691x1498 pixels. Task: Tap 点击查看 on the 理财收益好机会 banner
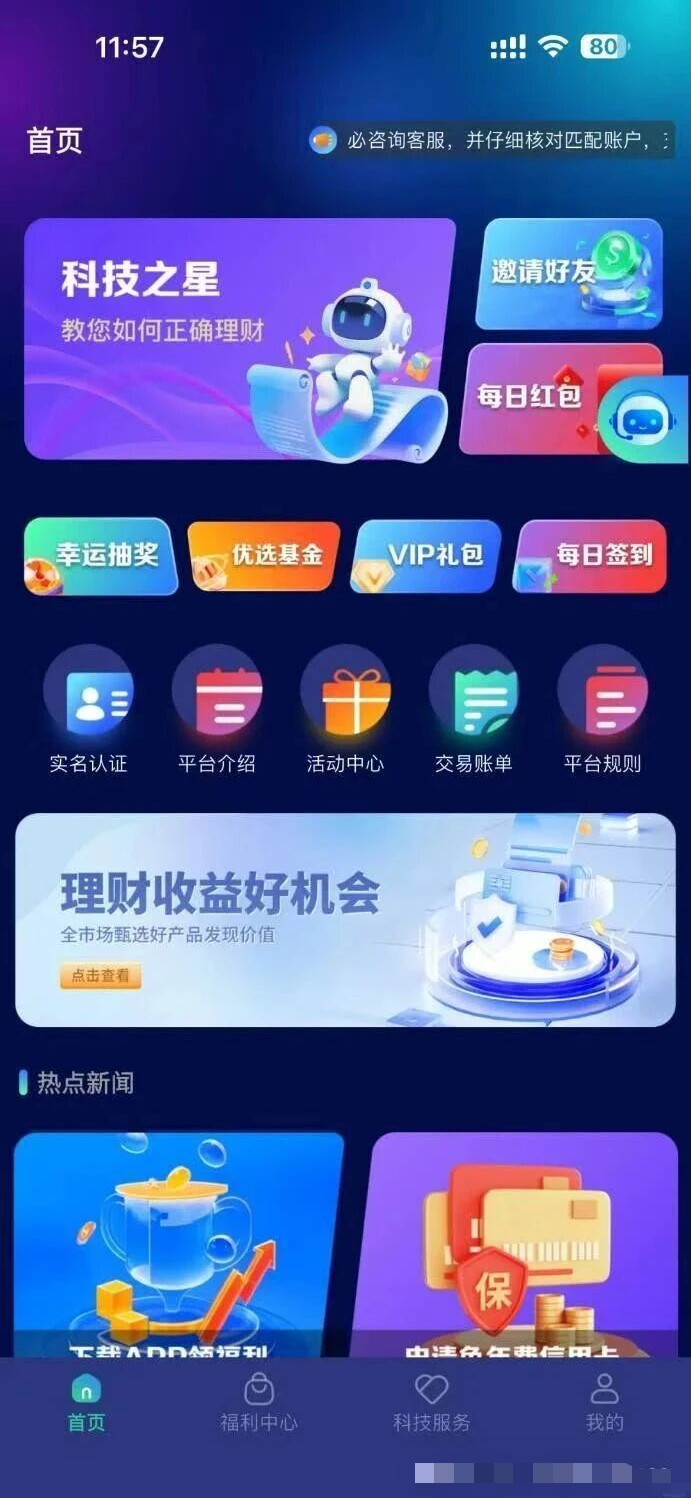[x=100, y=975]
